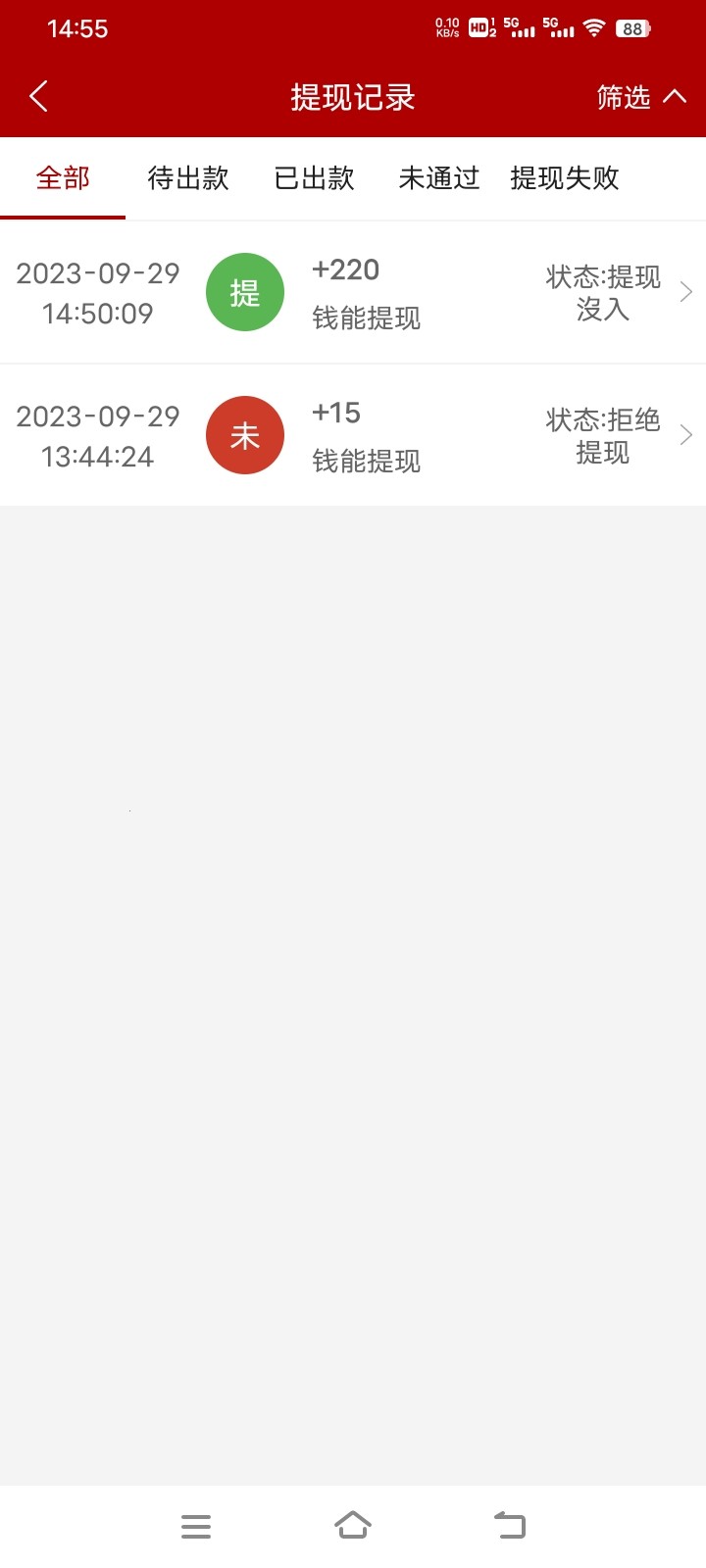
Task: Collapse the 筛选 filter panel
Action: (676, 97)
